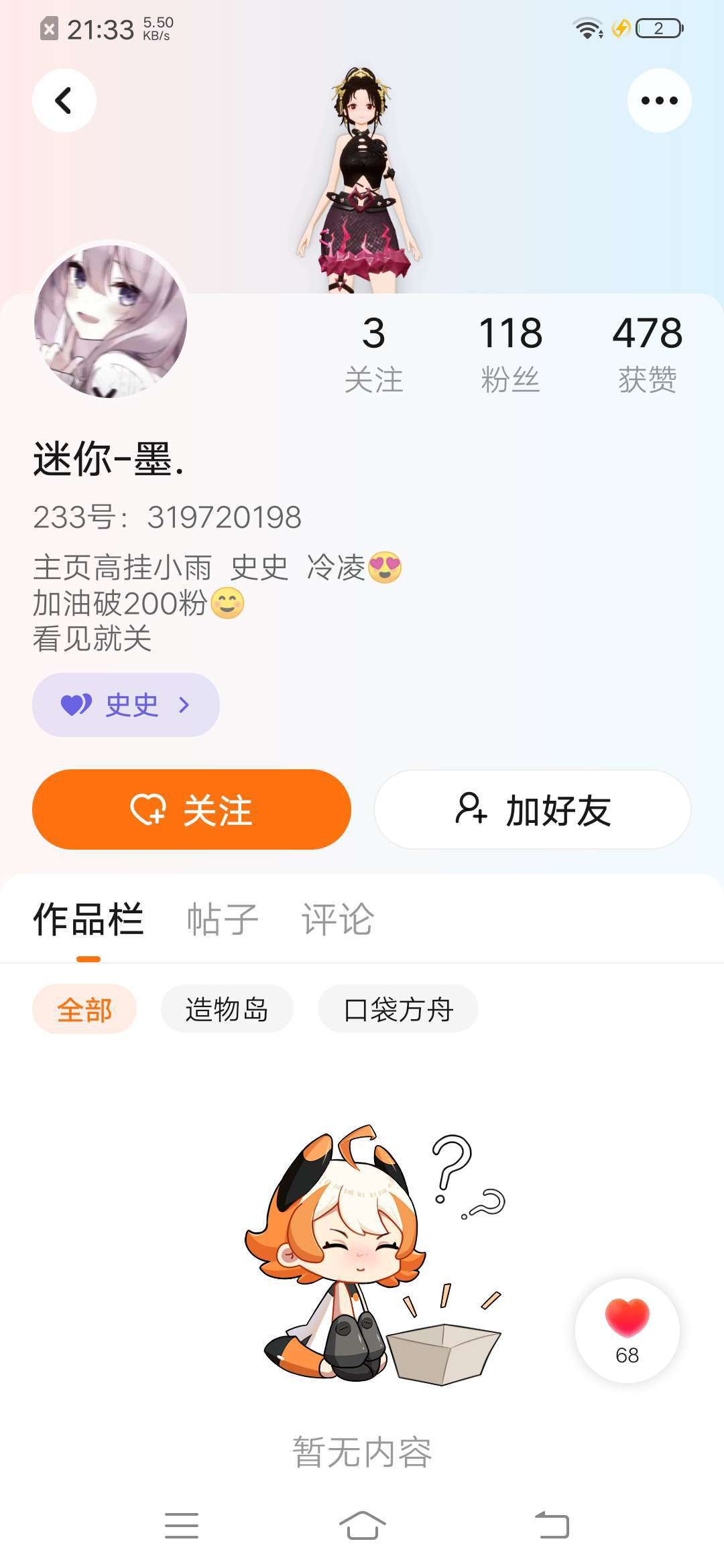Screen dimensions: 724x1568
Task: Go back using the top-left arrow
Action: point(64,101)
